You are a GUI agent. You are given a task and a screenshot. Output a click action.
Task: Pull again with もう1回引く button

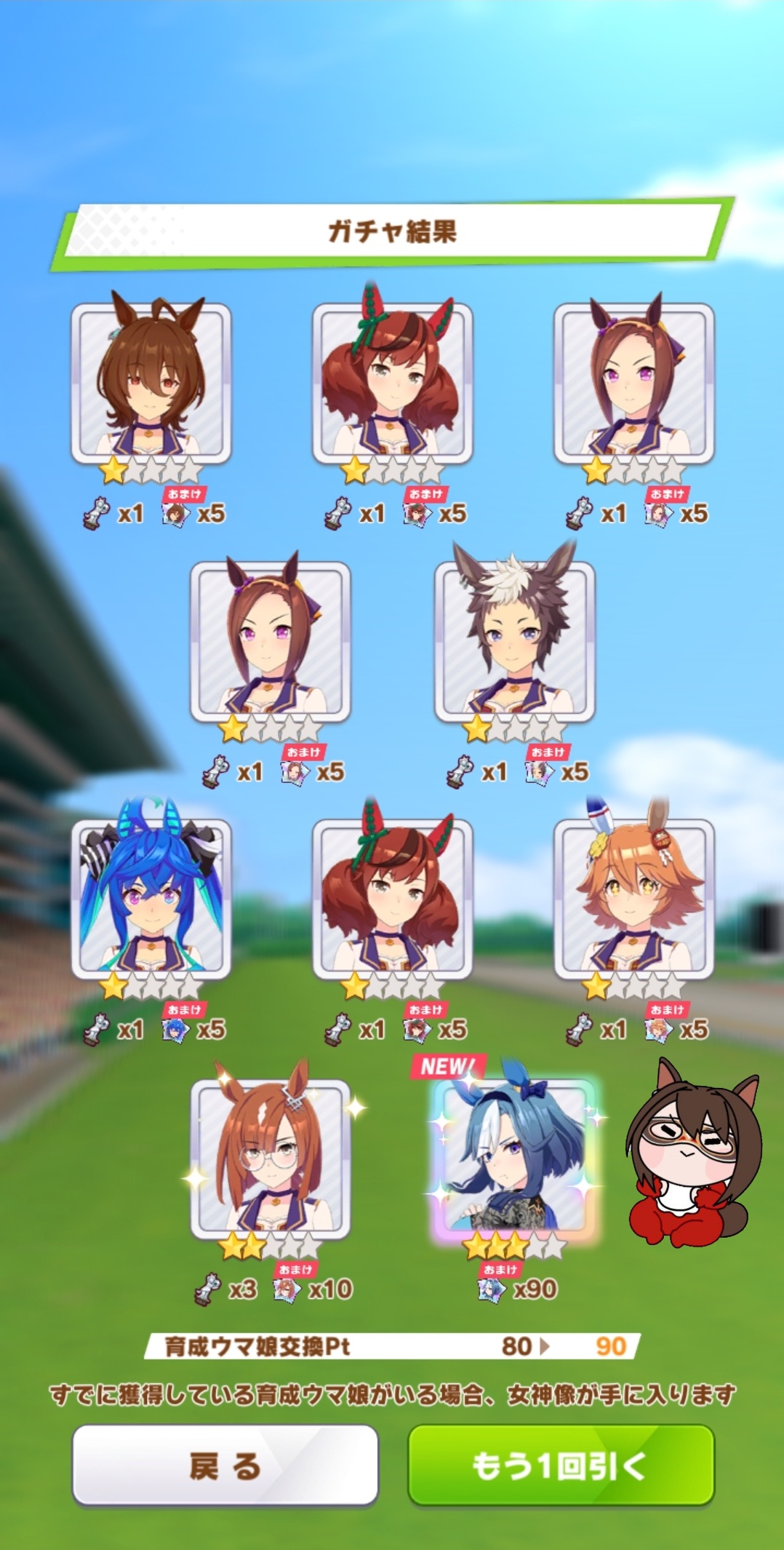[560, 1466]
